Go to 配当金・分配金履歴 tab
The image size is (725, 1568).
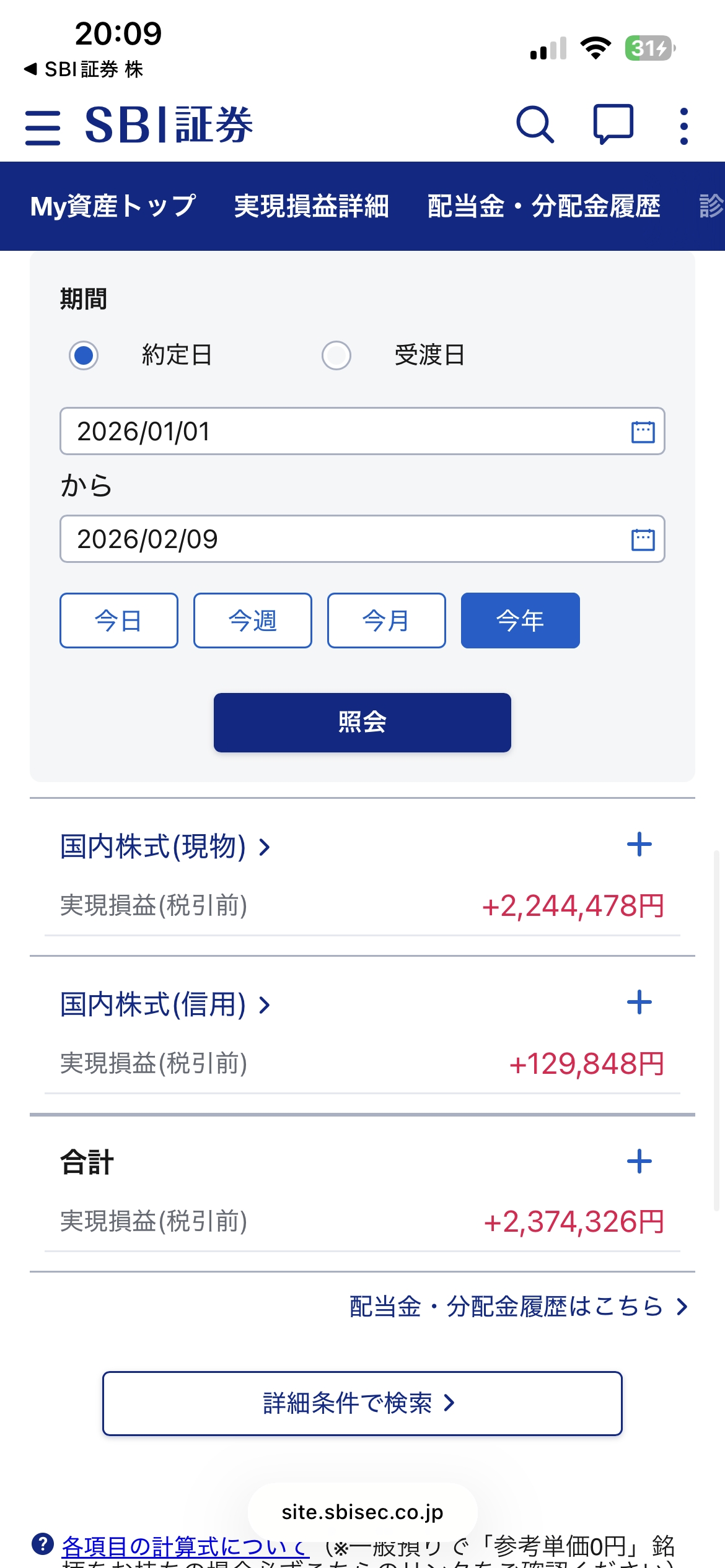(x=543, y=206)
